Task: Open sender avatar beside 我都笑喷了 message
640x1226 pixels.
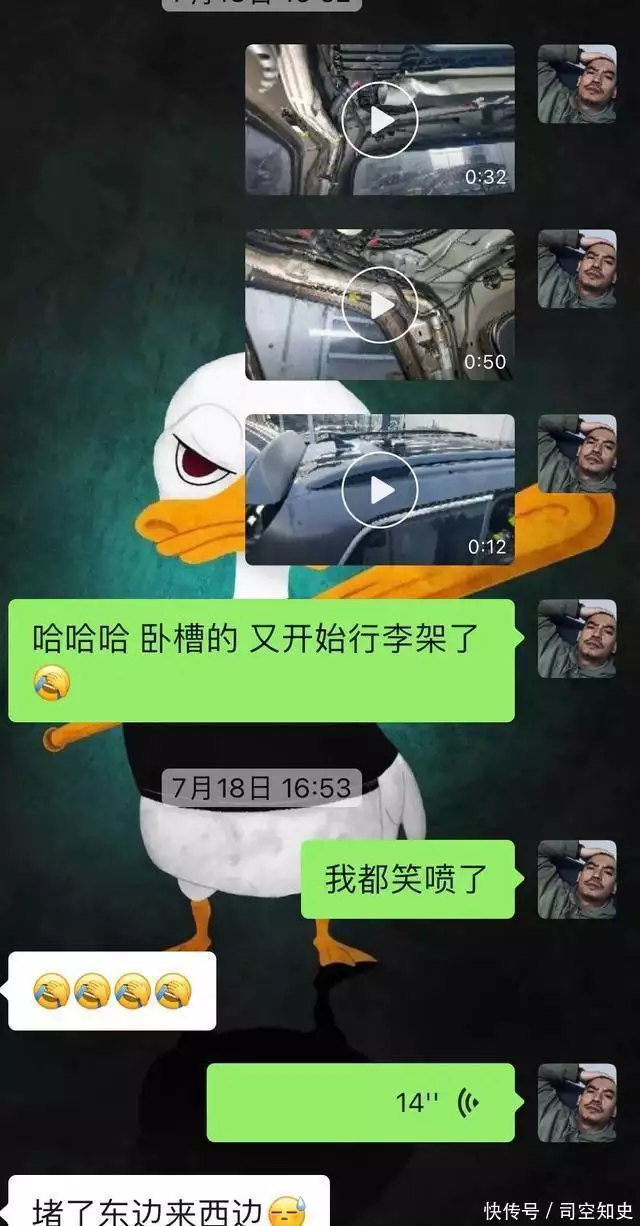Action: point(577,879)
